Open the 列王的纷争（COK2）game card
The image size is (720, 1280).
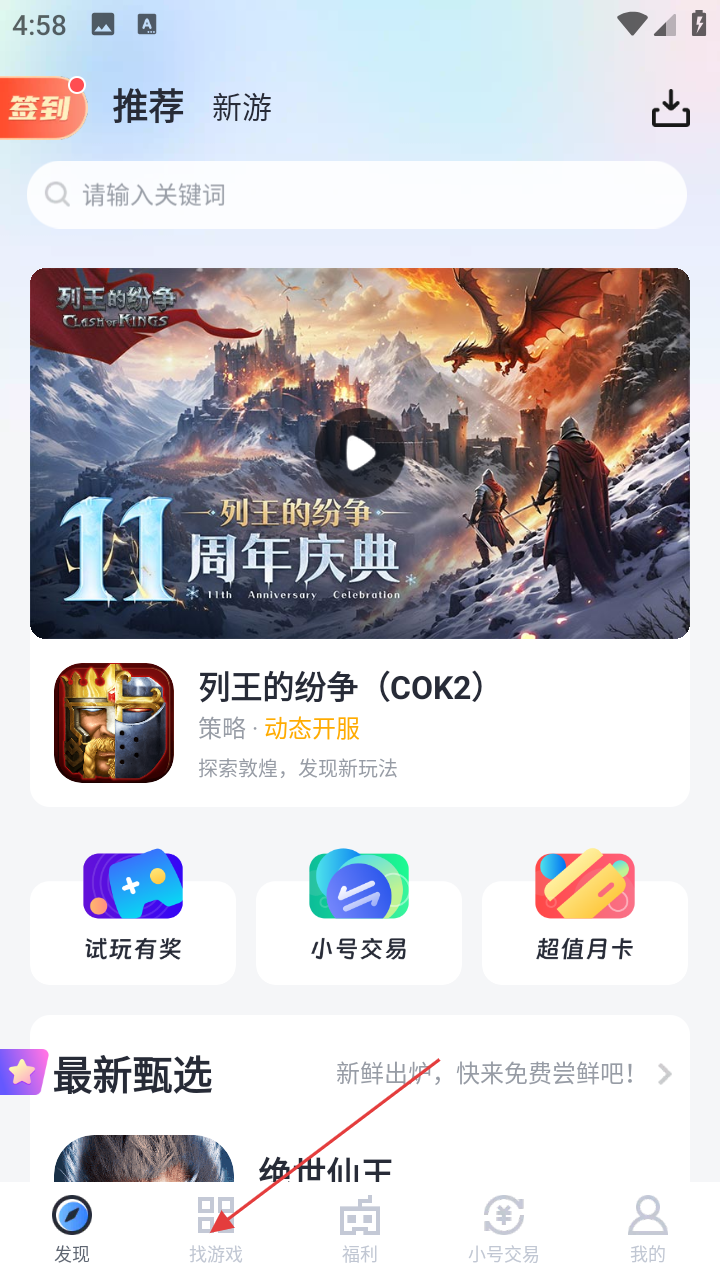pos(360,722)
